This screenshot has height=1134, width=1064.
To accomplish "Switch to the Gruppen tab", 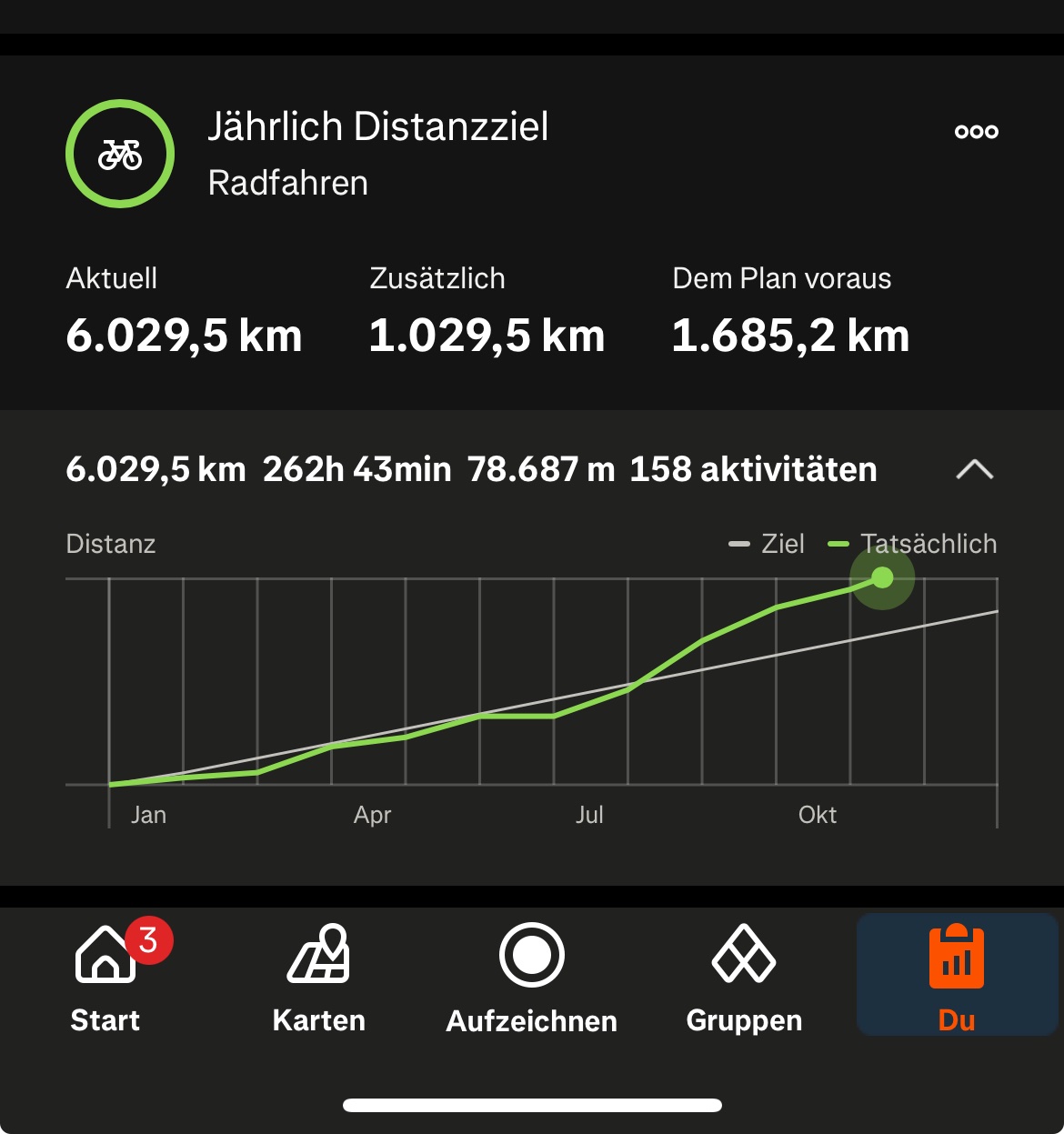I will [x=744, y=978].
